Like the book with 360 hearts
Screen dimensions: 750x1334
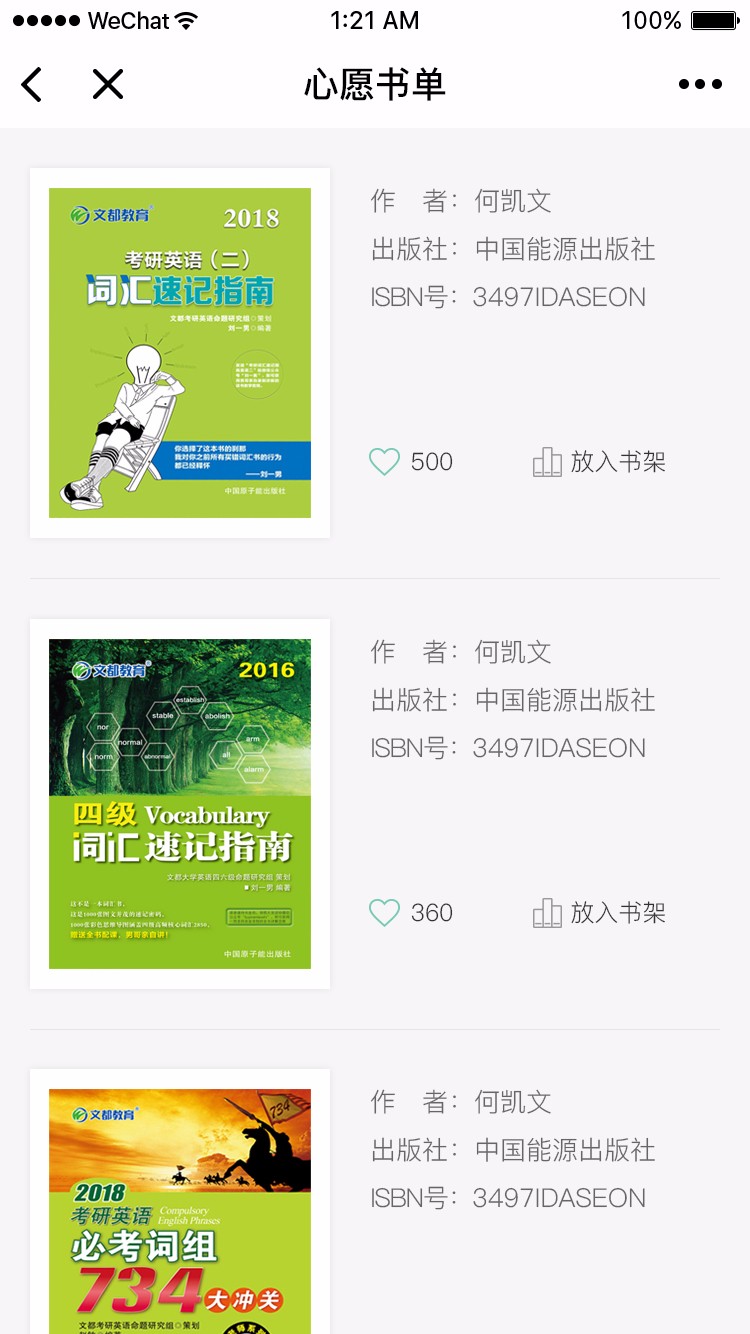pos(384,913)
